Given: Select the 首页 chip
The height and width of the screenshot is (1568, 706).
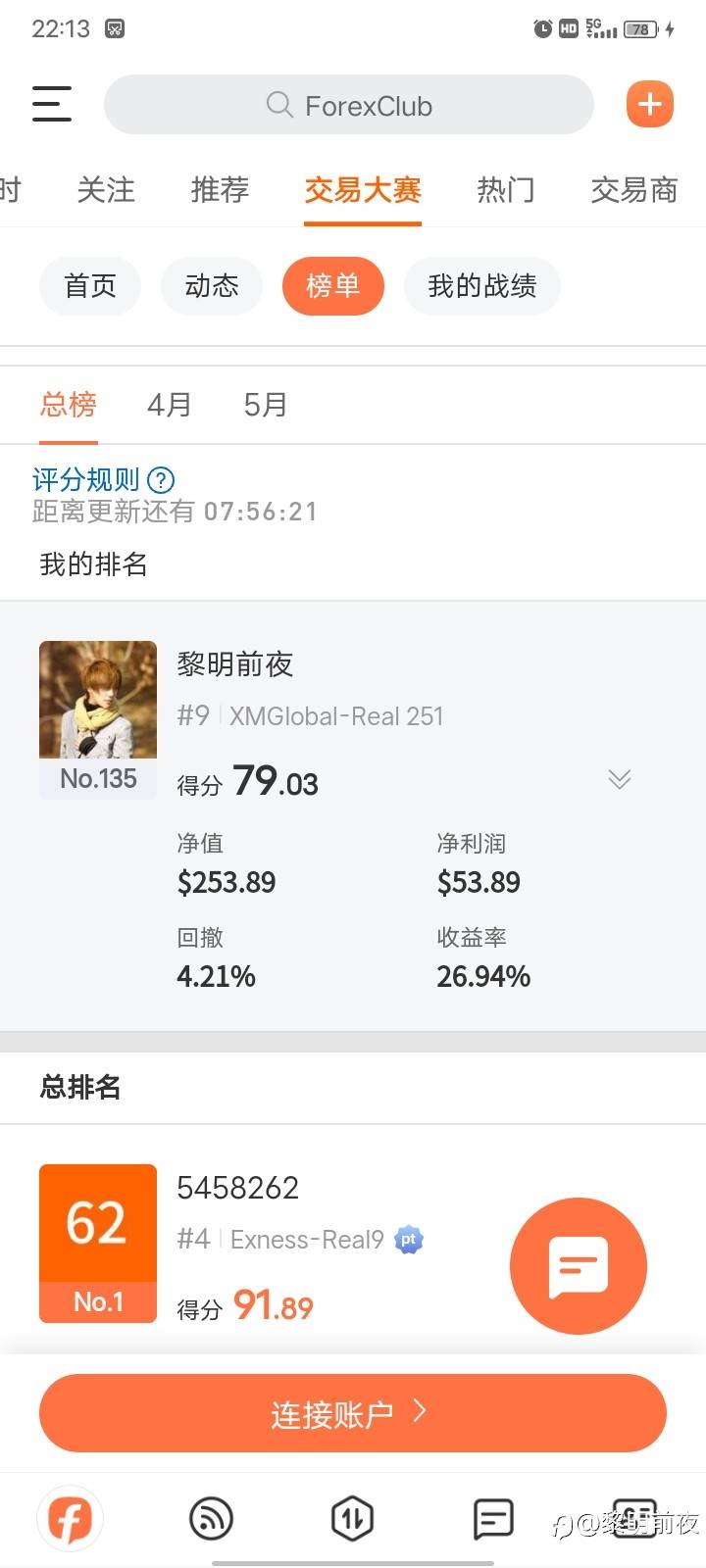Looking at the screenshot, I should click(x=90, y=286).
